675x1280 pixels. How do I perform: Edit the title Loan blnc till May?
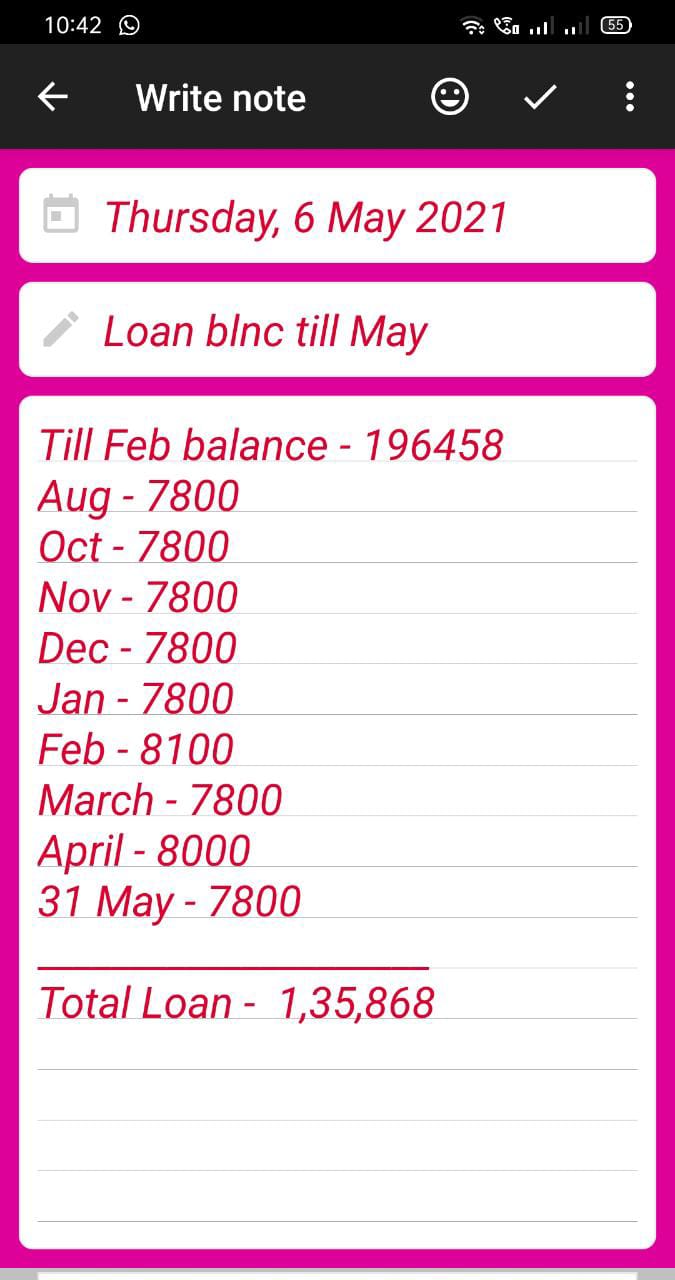tap(266, 331)
